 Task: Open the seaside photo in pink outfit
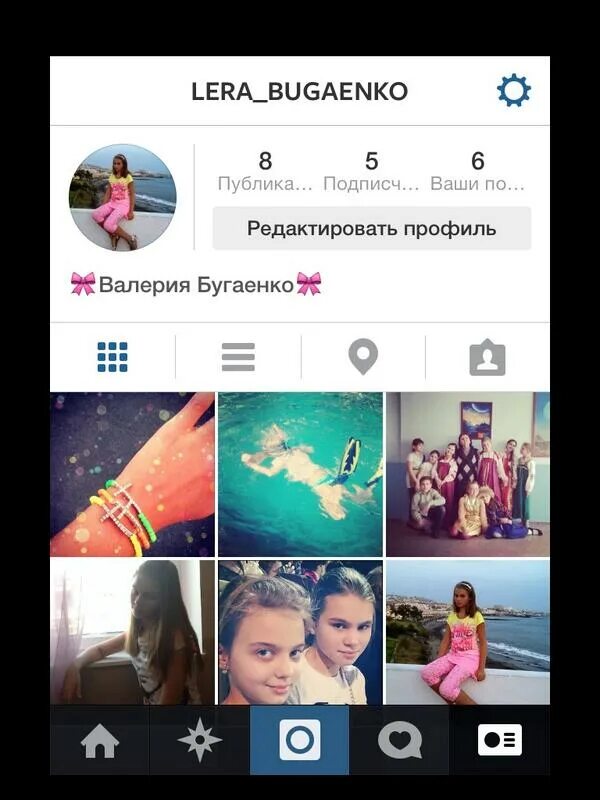point(467,632)
